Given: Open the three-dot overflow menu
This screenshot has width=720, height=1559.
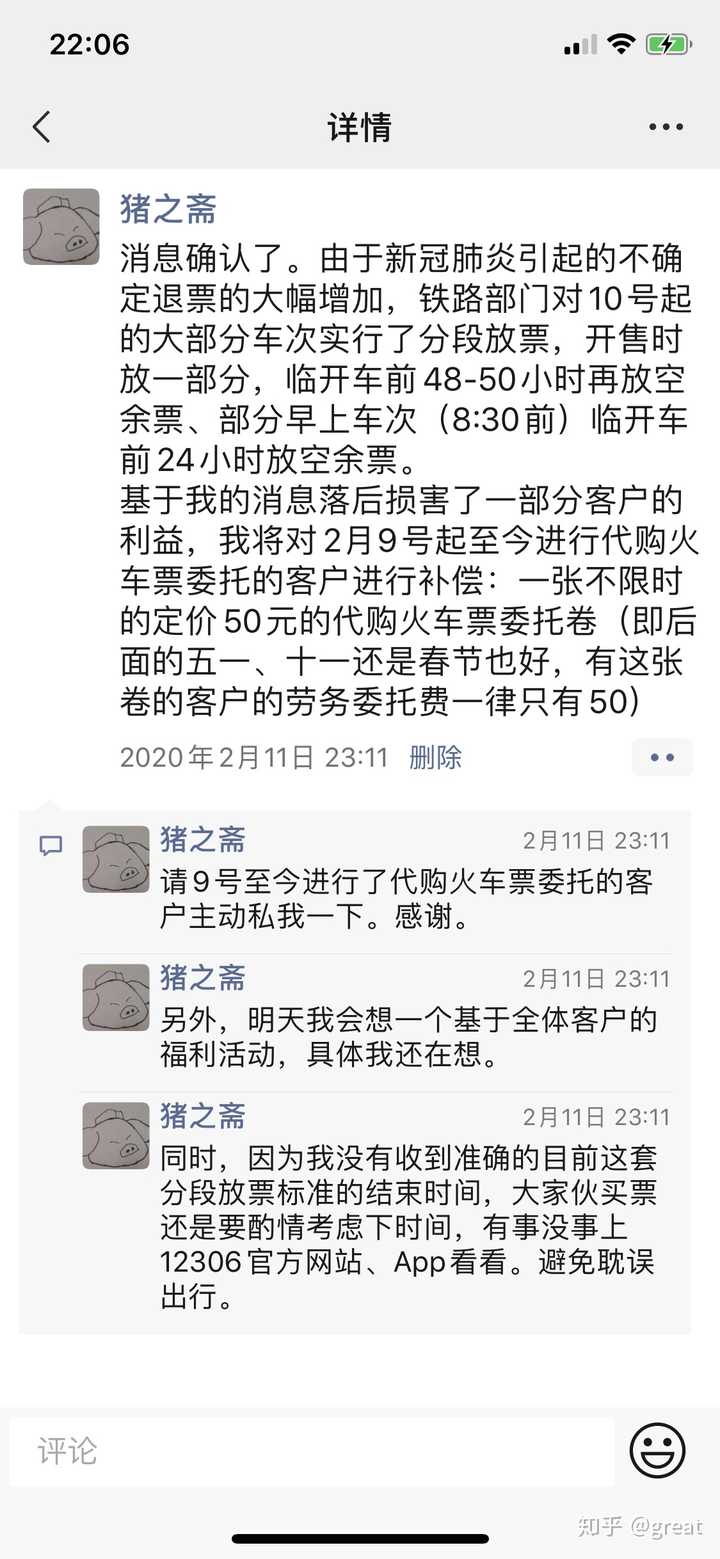Looking at the screenshot, I should [x=665, y=127].
